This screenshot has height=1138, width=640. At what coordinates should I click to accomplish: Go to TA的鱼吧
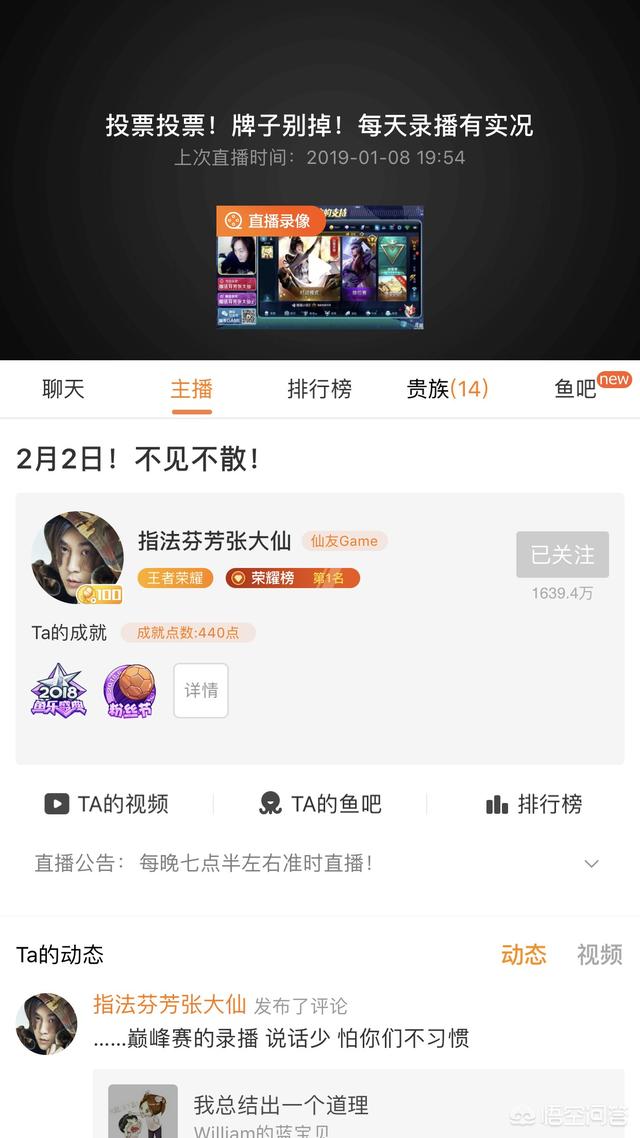[x=320, y=804]
